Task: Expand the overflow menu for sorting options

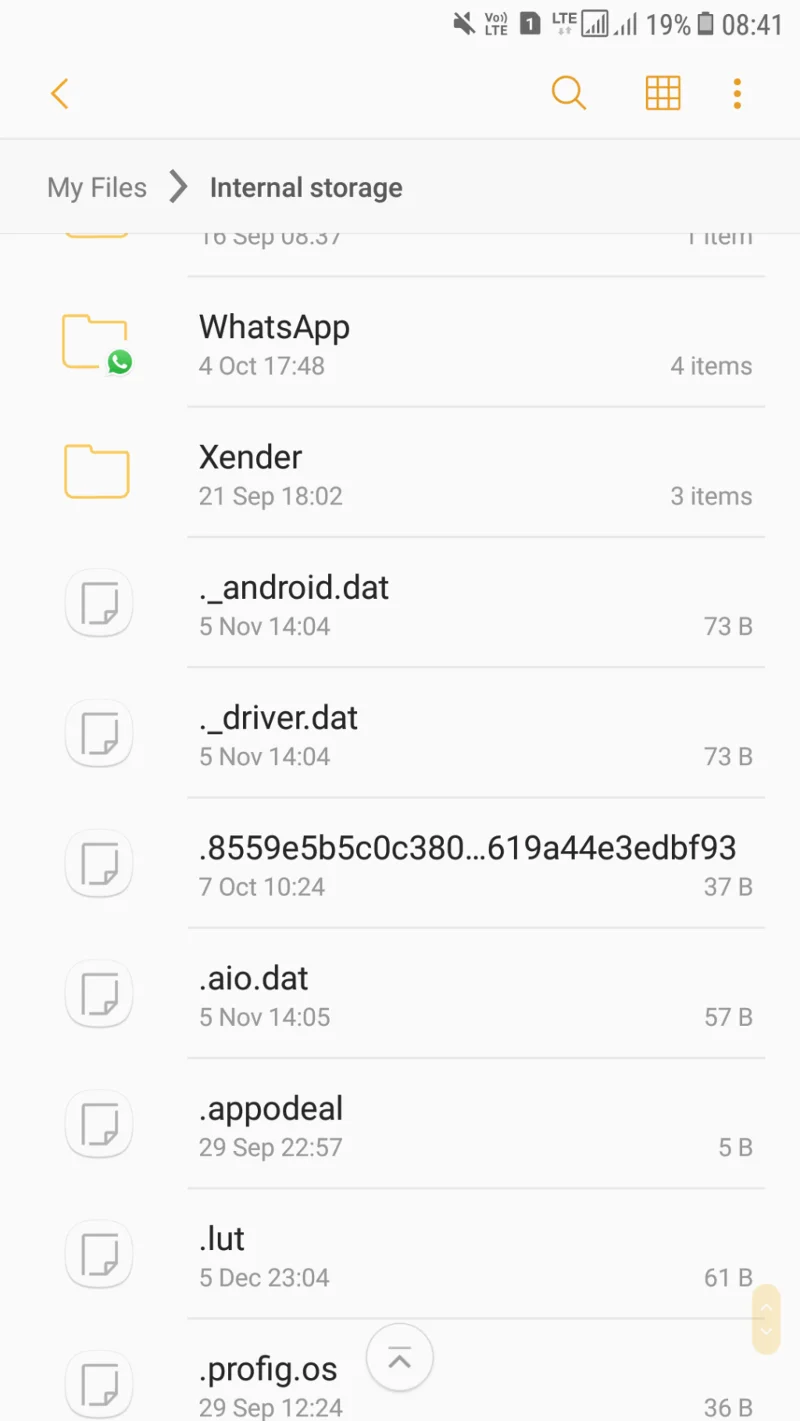Action: [x=737, y=92]
